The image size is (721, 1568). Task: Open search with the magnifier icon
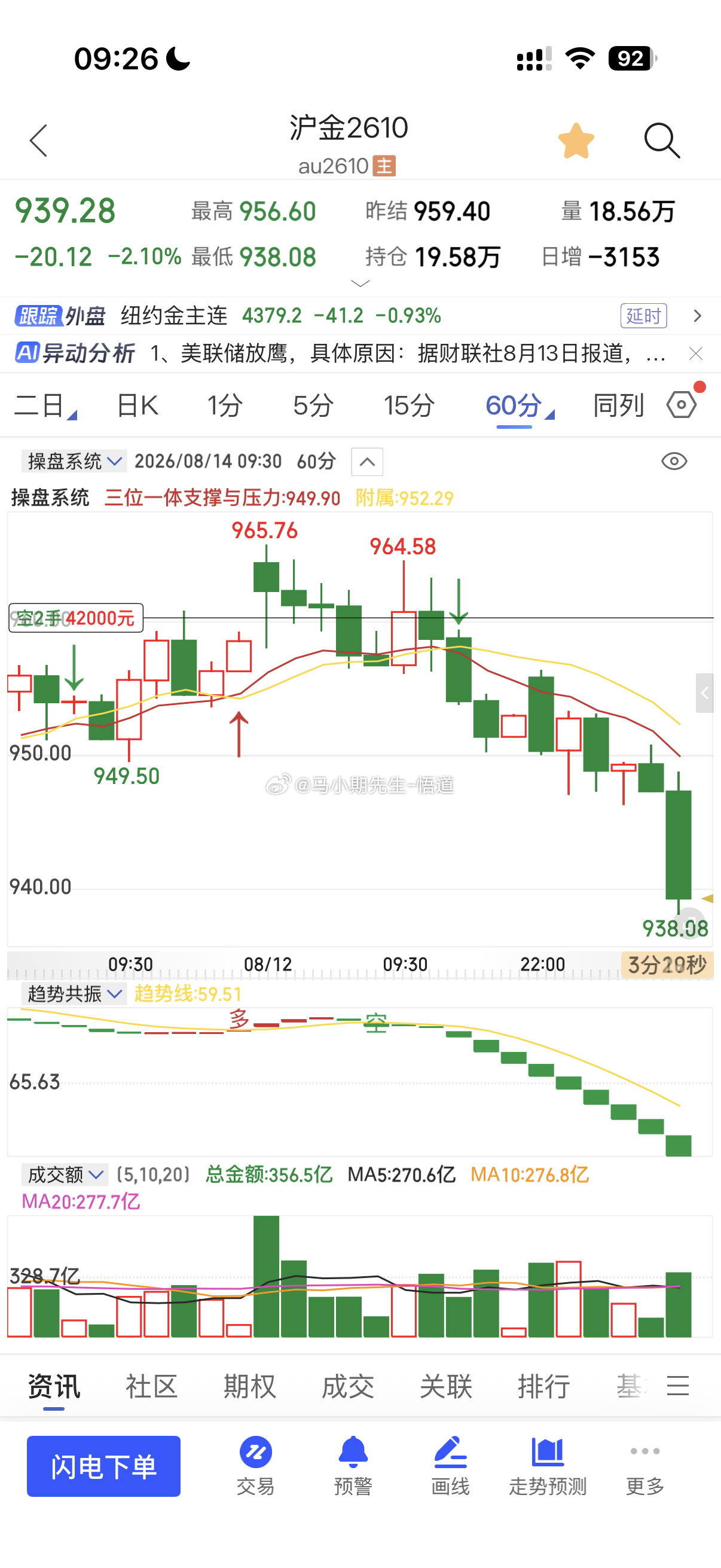tap(661, 141)
